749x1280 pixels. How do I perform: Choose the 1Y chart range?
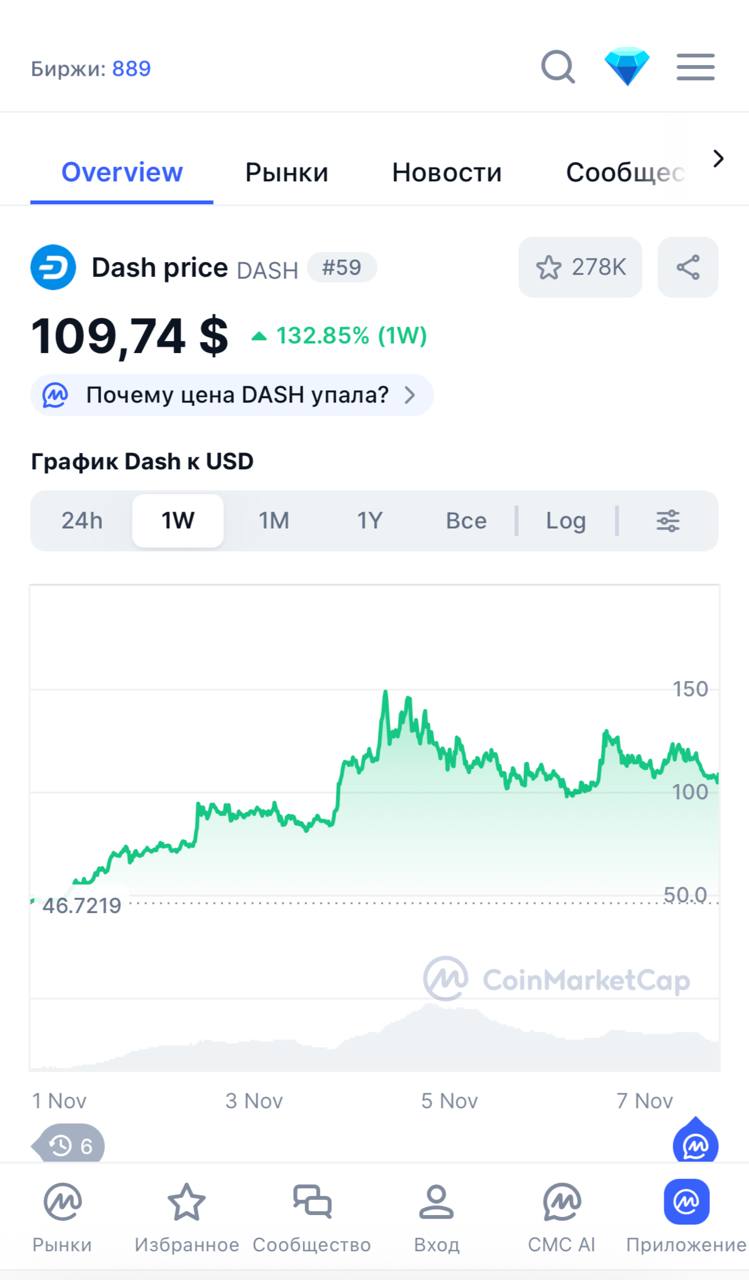pos(370,521)
